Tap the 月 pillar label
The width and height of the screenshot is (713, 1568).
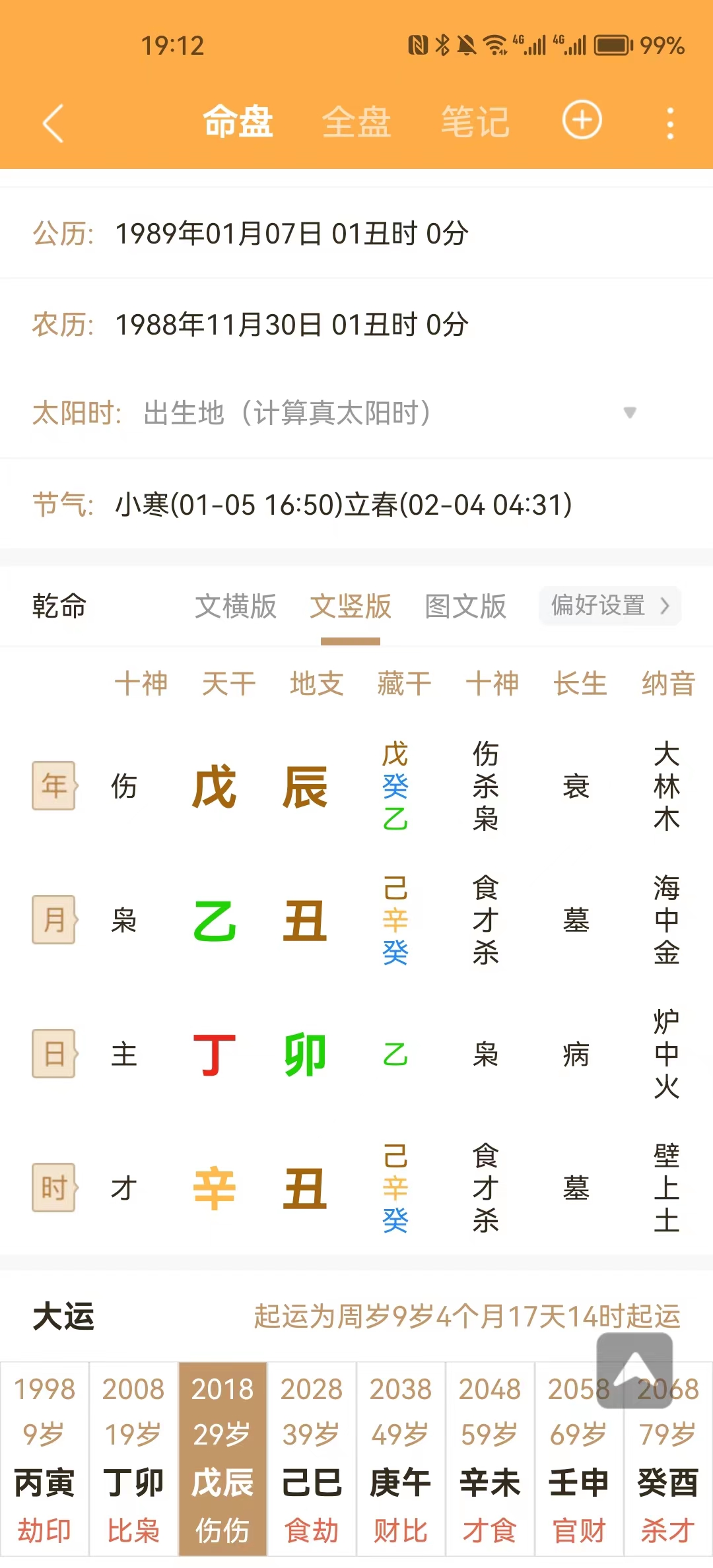pos(54,920)
